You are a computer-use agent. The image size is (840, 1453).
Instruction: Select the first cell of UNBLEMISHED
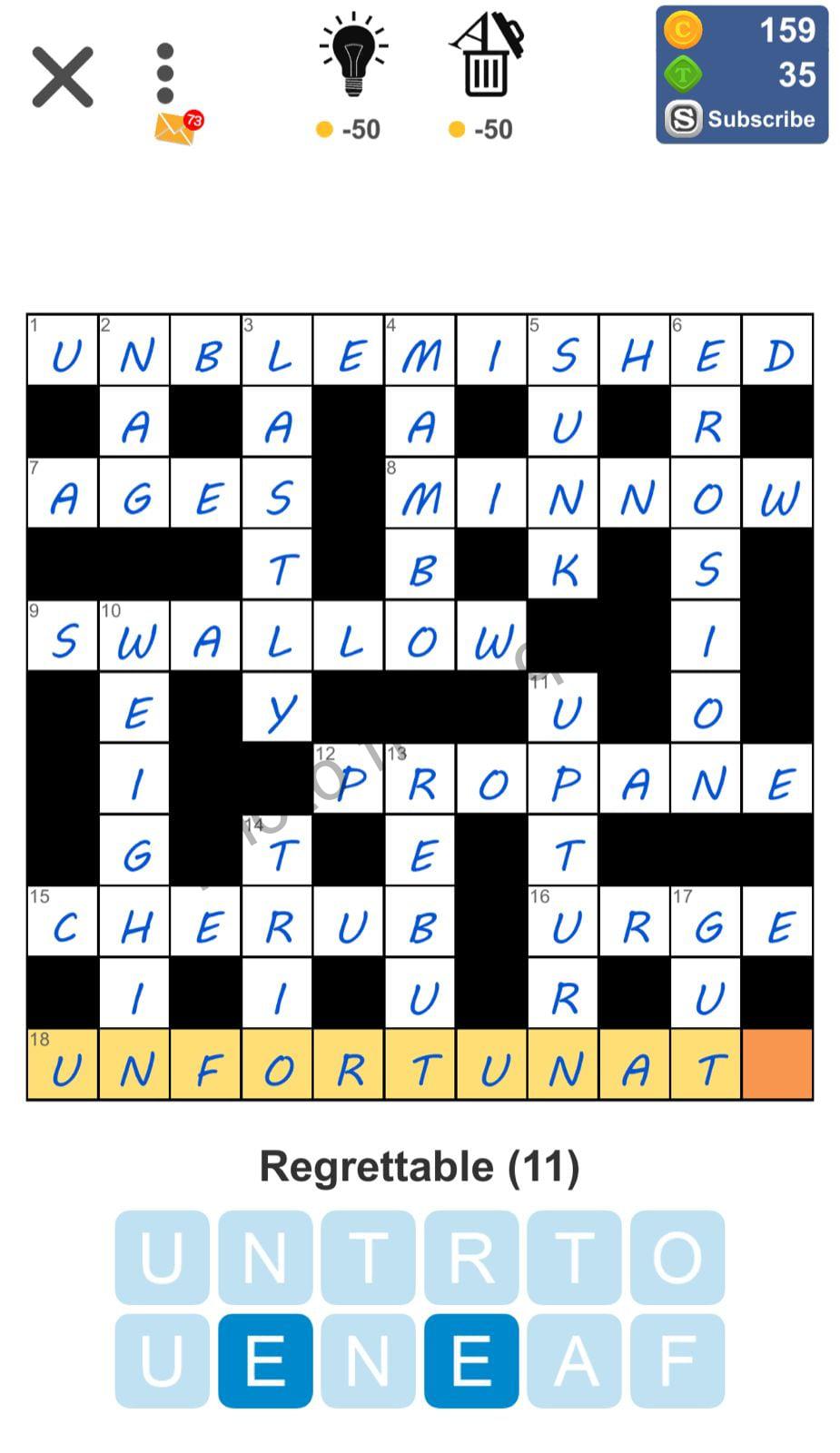pos(63,351)
